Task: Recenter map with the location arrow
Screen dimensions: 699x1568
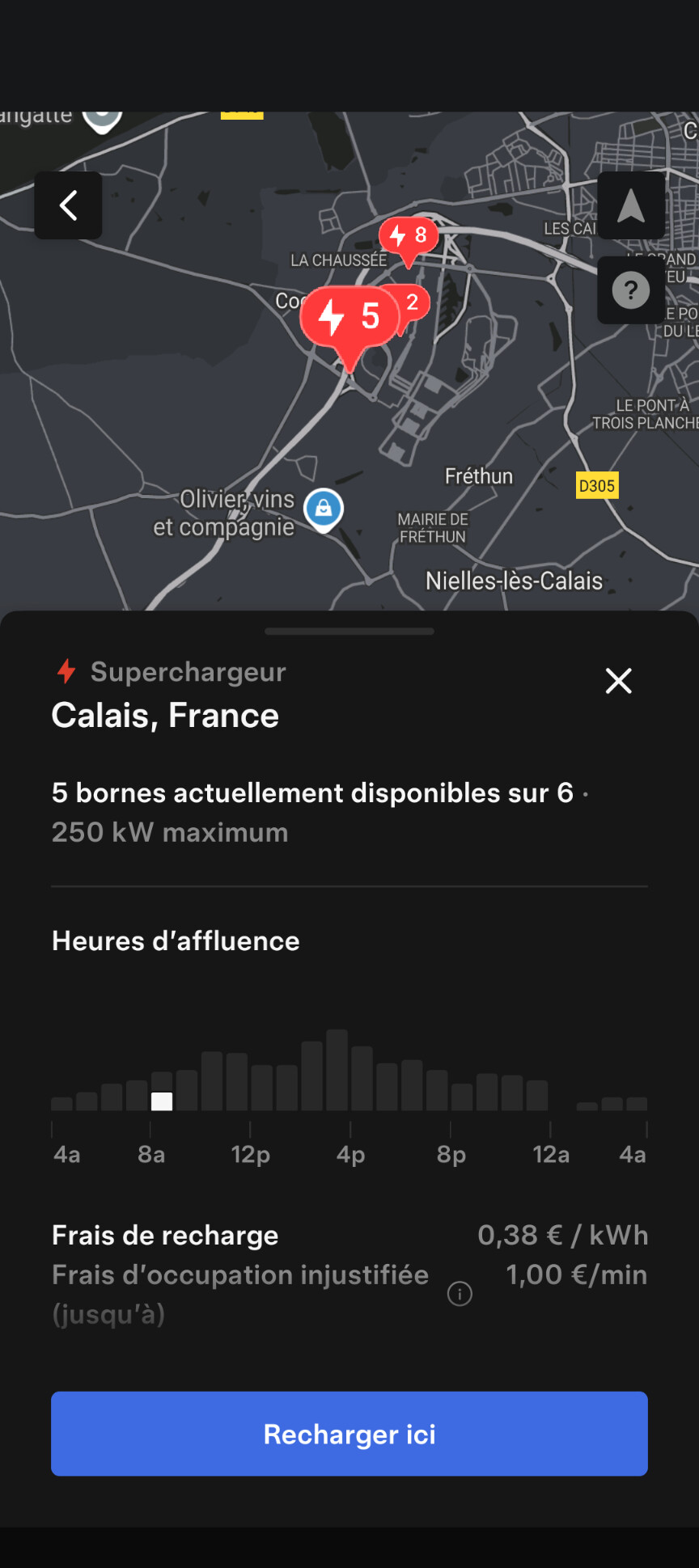Action: 631,205
